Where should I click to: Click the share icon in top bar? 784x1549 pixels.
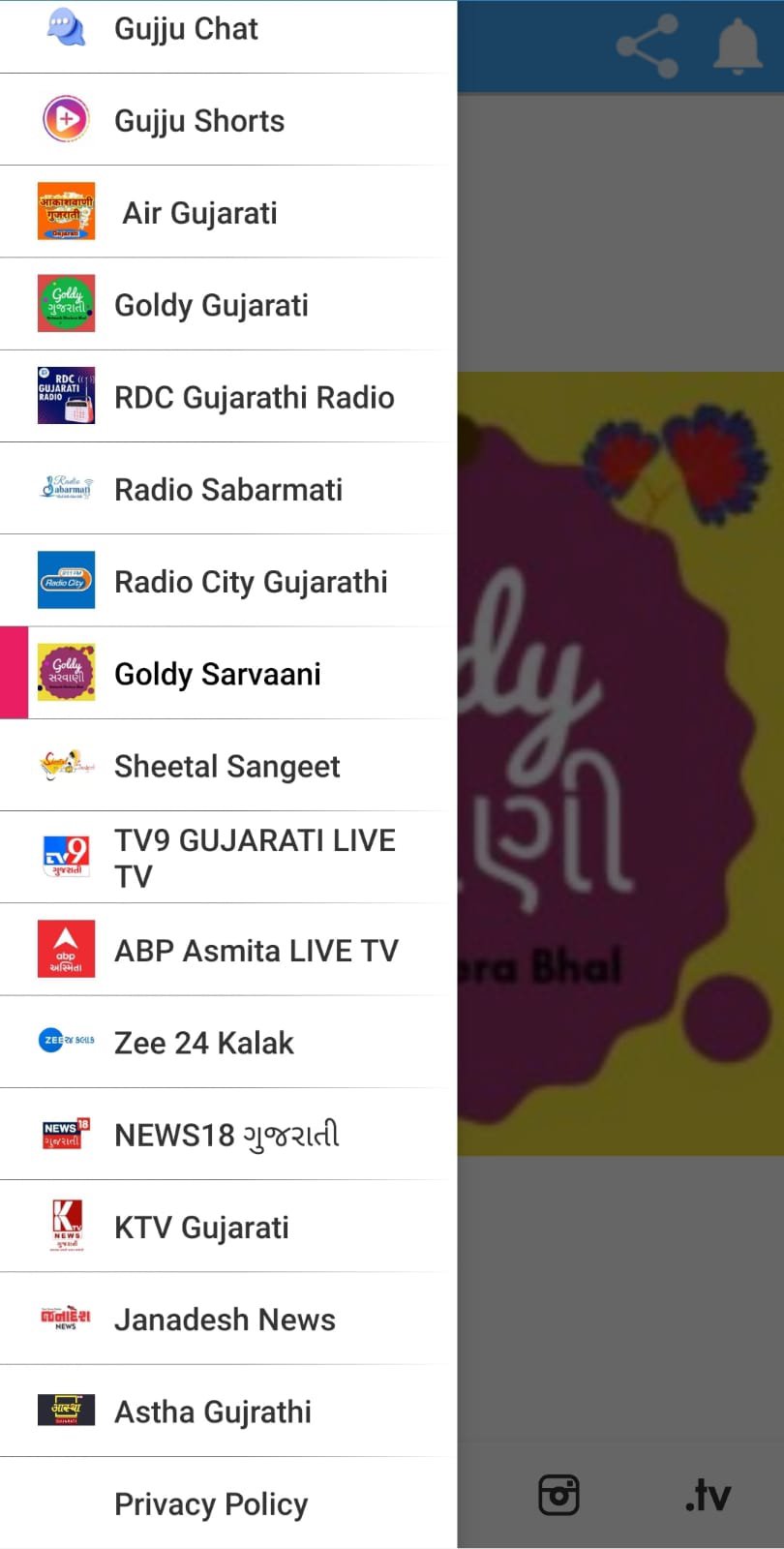(648, 45)
